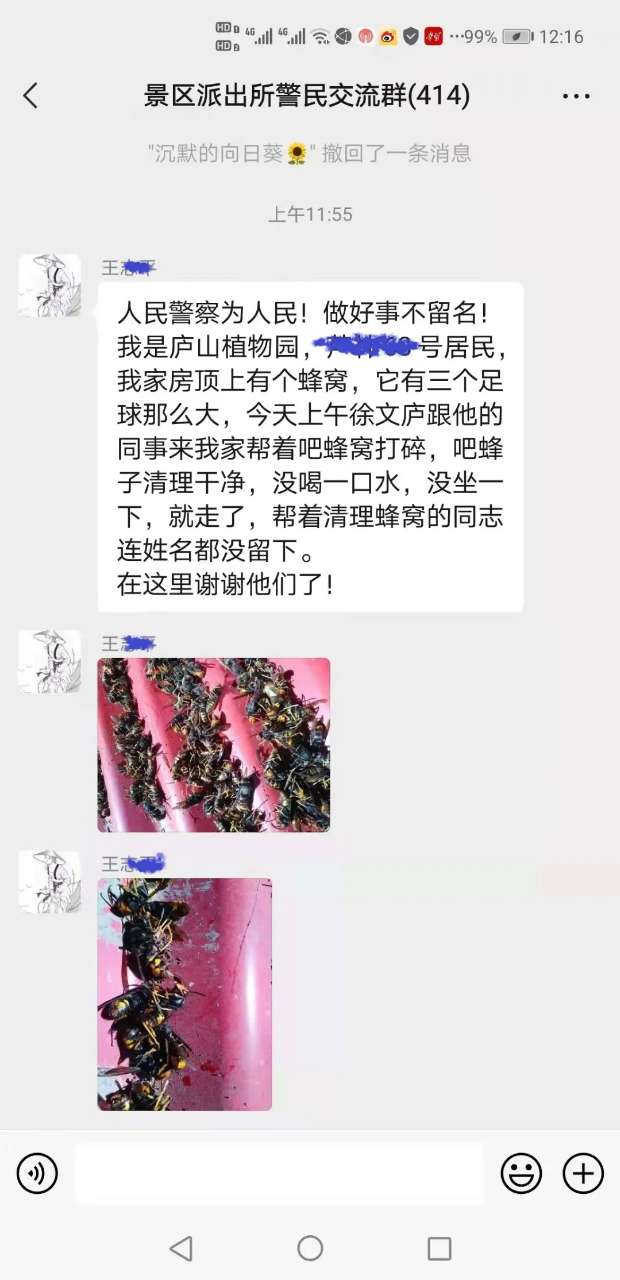620x1280 pixels.
Task: Open the first hornets photo on red sheet
Action: point(213,745)
